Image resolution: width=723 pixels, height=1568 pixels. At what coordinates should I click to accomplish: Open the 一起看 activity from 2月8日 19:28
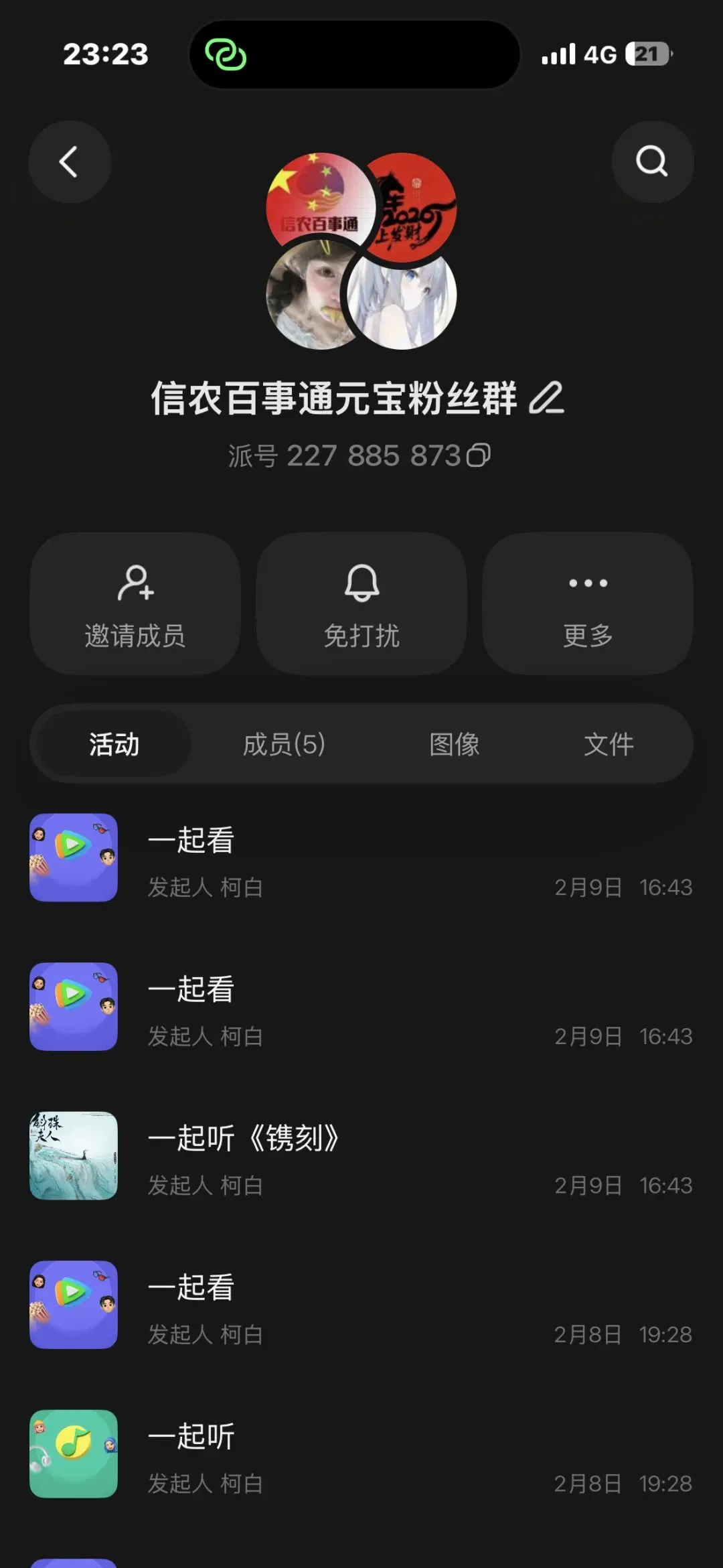[361, 1305]
